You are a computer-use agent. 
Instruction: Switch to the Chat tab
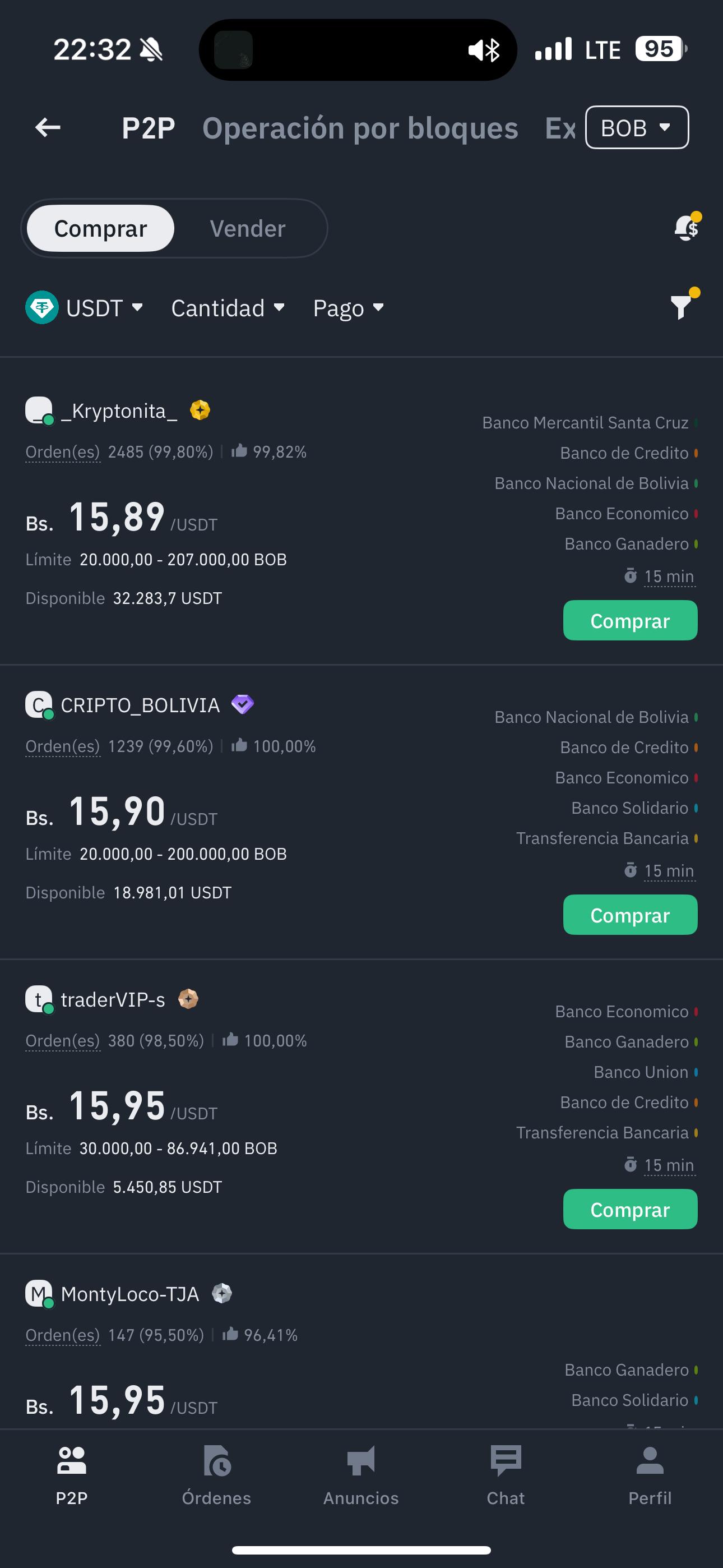[x=506, y=1475]
